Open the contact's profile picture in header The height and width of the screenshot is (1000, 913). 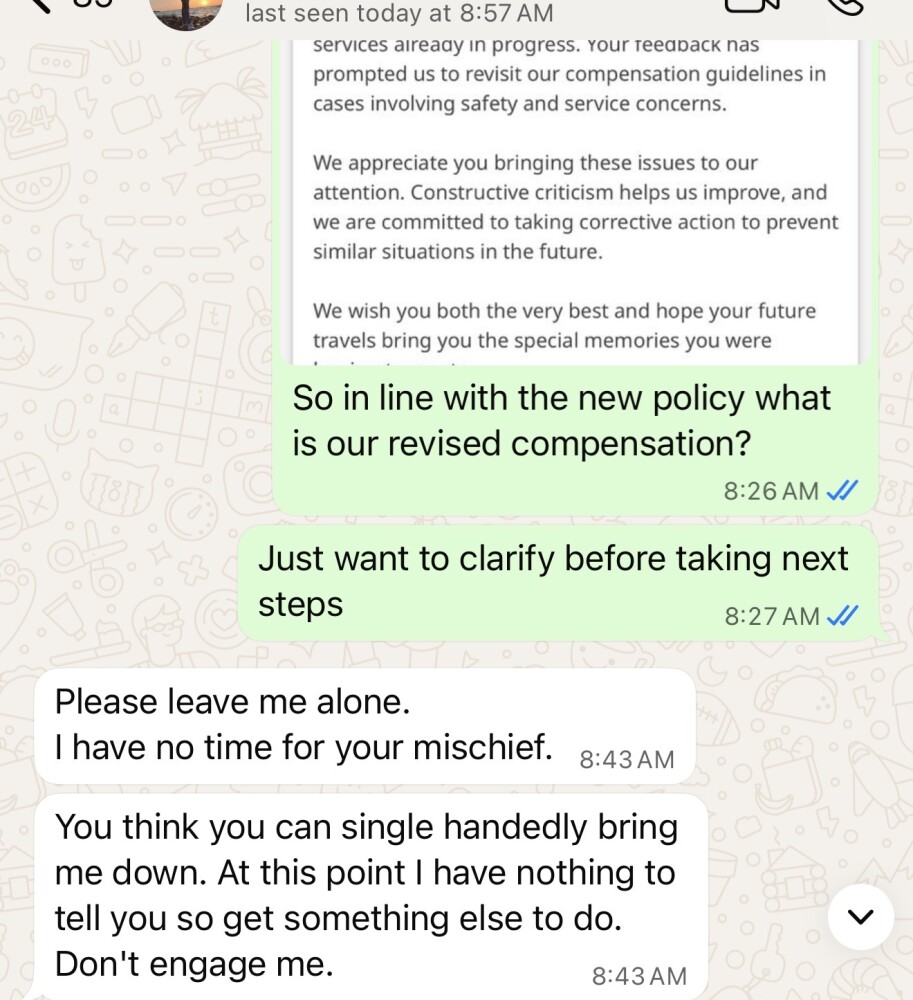[186, 12]
